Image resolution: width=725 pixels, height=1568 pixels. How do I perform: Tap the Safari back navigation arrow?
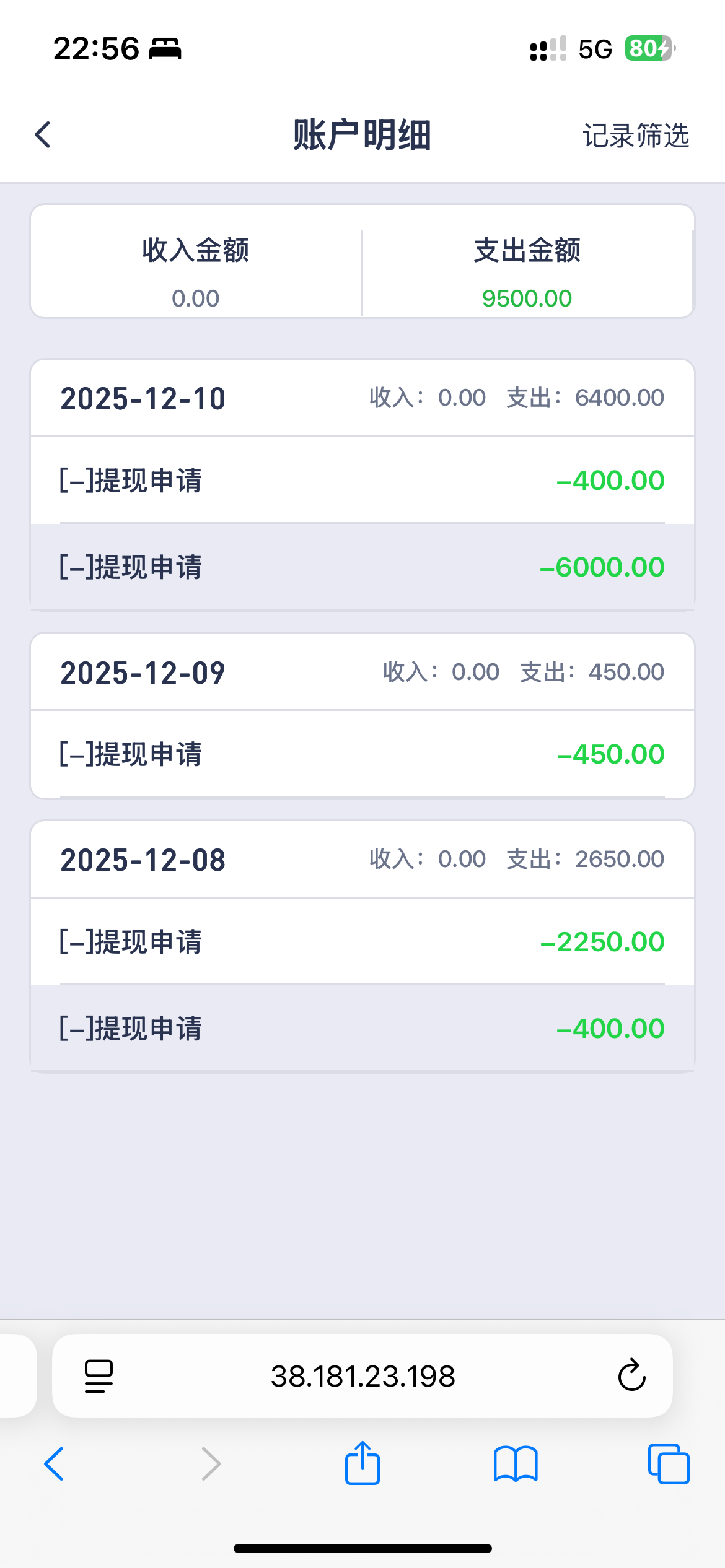55,1463
